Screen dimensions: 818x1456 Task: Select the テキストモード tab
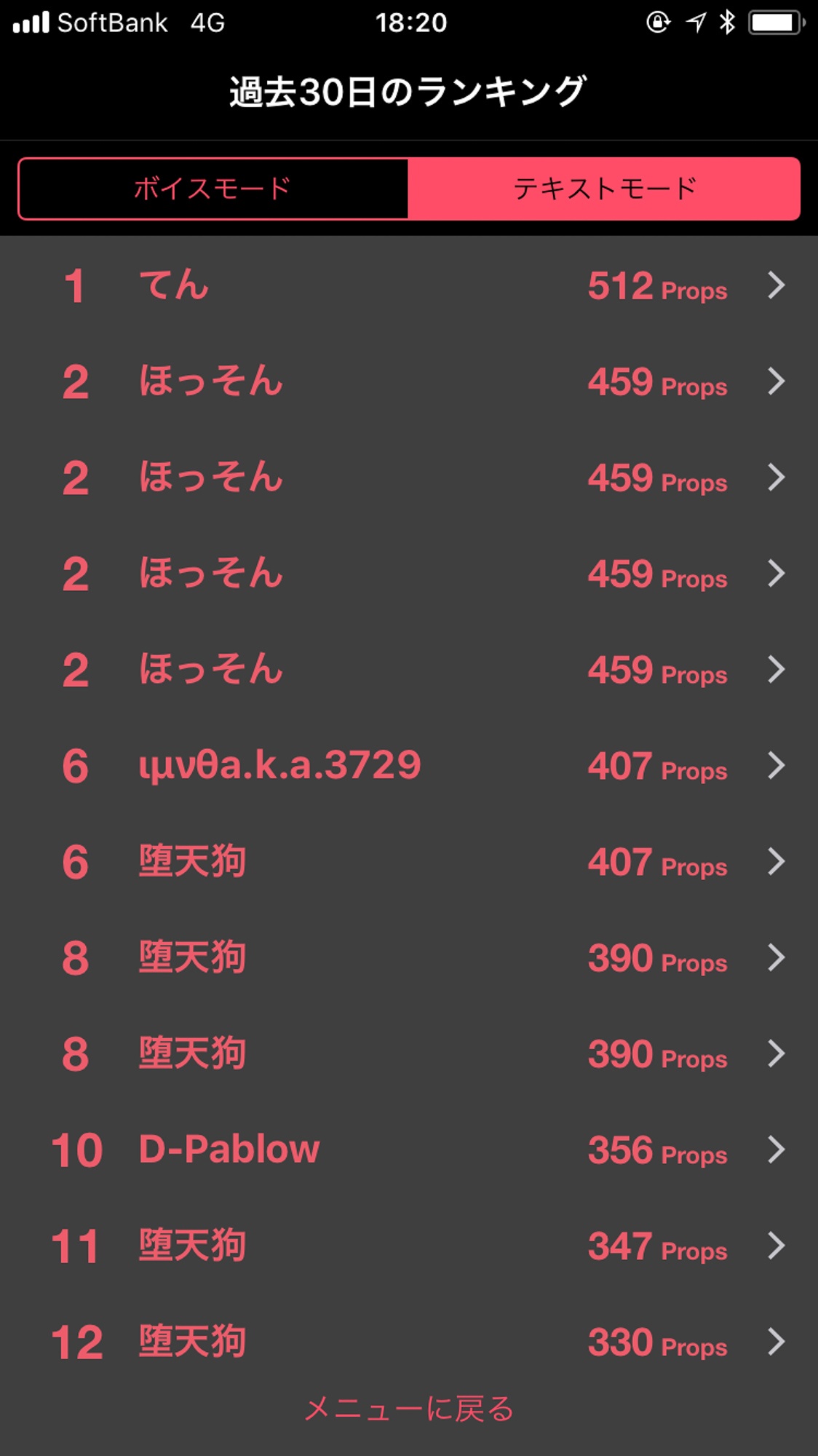point(604,189)
